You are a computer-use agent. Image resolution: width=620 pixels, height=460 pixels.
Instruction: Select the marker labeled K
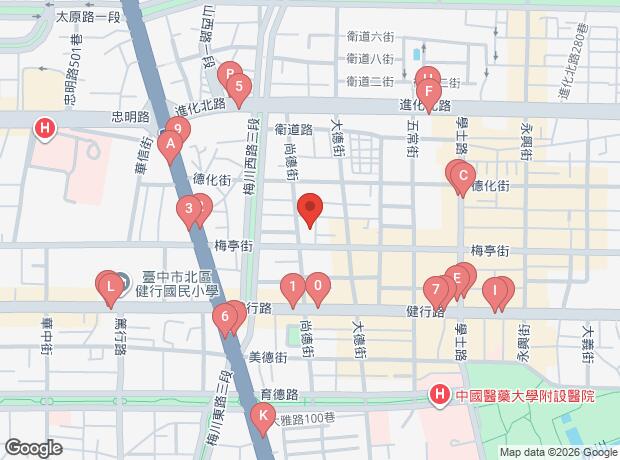(x=263, y=415)
